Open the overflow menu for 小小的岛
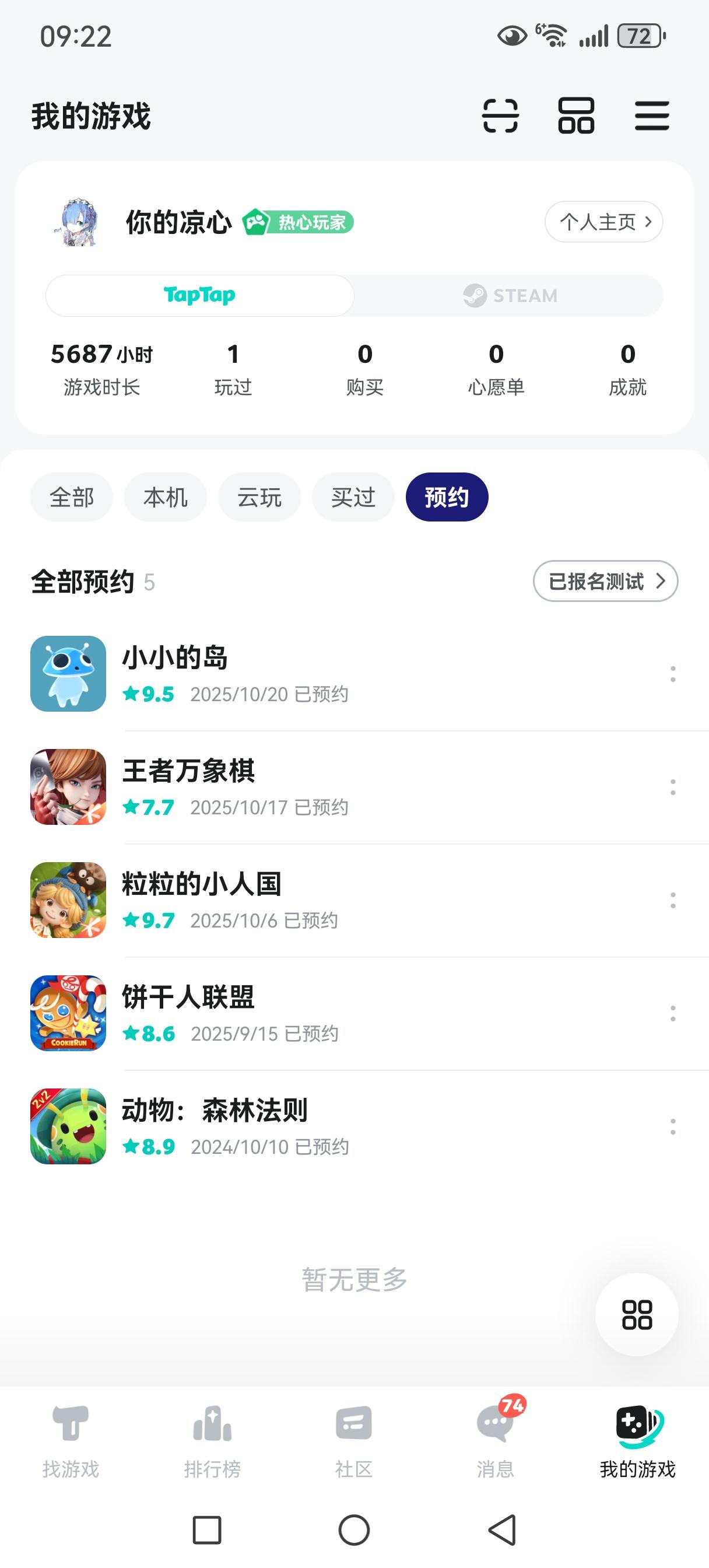Image resolution: width=709 pixels, height=1568 pixels. tap(672, 674)
